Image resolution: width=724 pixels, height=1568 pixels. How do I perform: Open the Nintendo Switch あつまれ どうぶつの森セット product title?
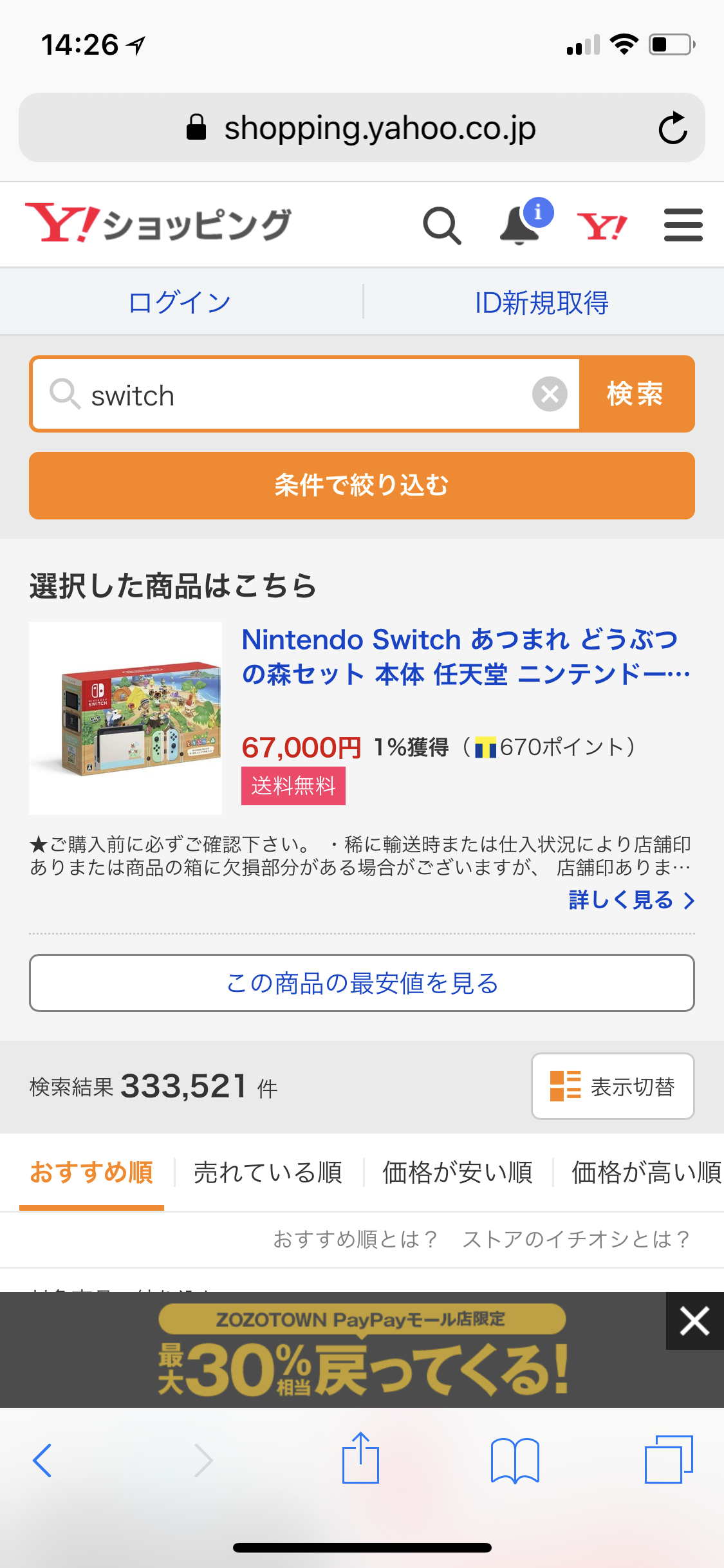[460, 657]
